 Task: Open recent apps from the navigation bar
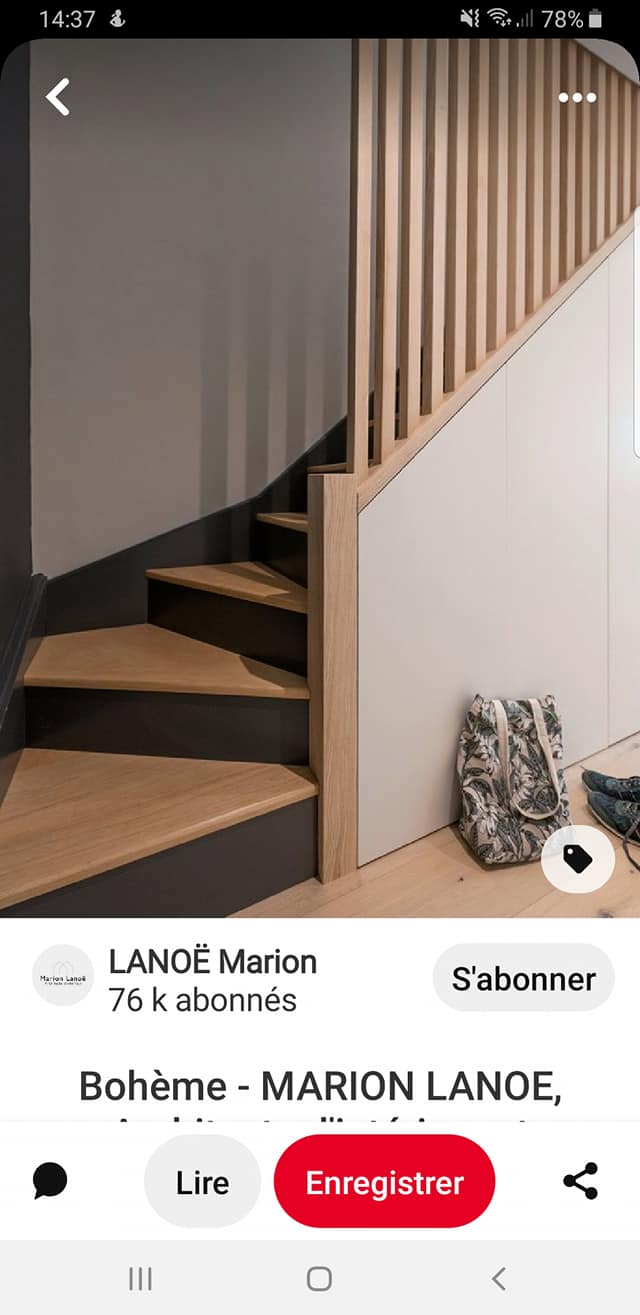point(140,1277)
